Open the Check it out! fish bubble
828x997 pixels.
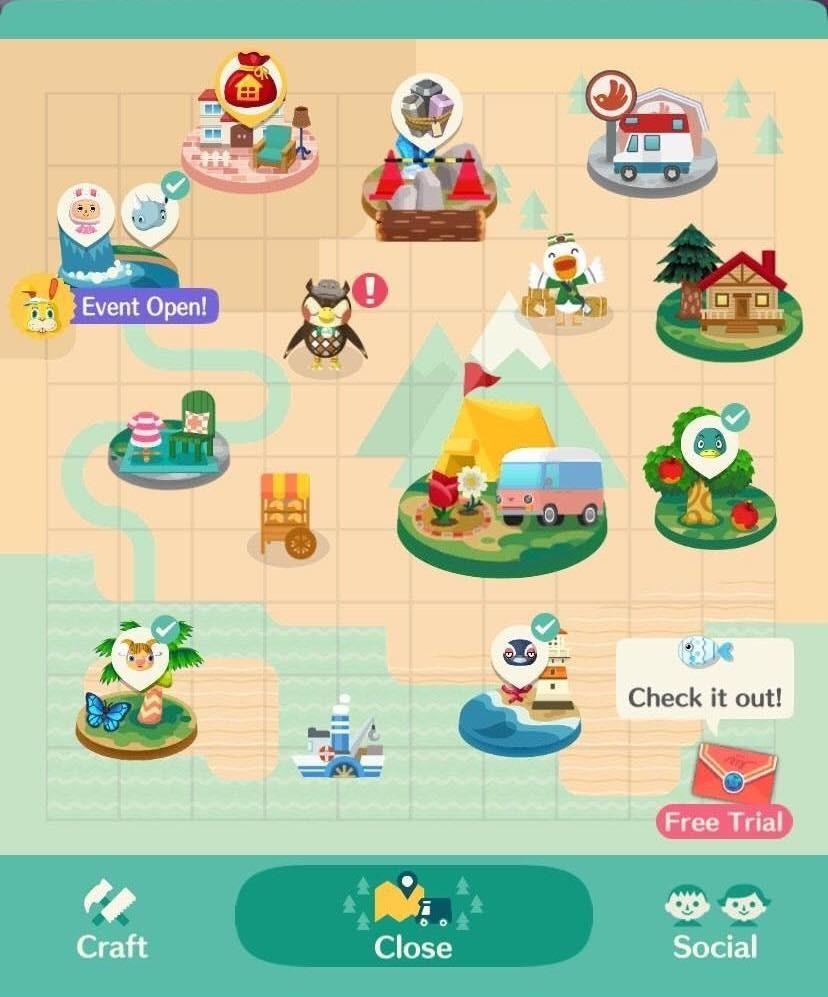pyautogui.click(x=705, y=678)
